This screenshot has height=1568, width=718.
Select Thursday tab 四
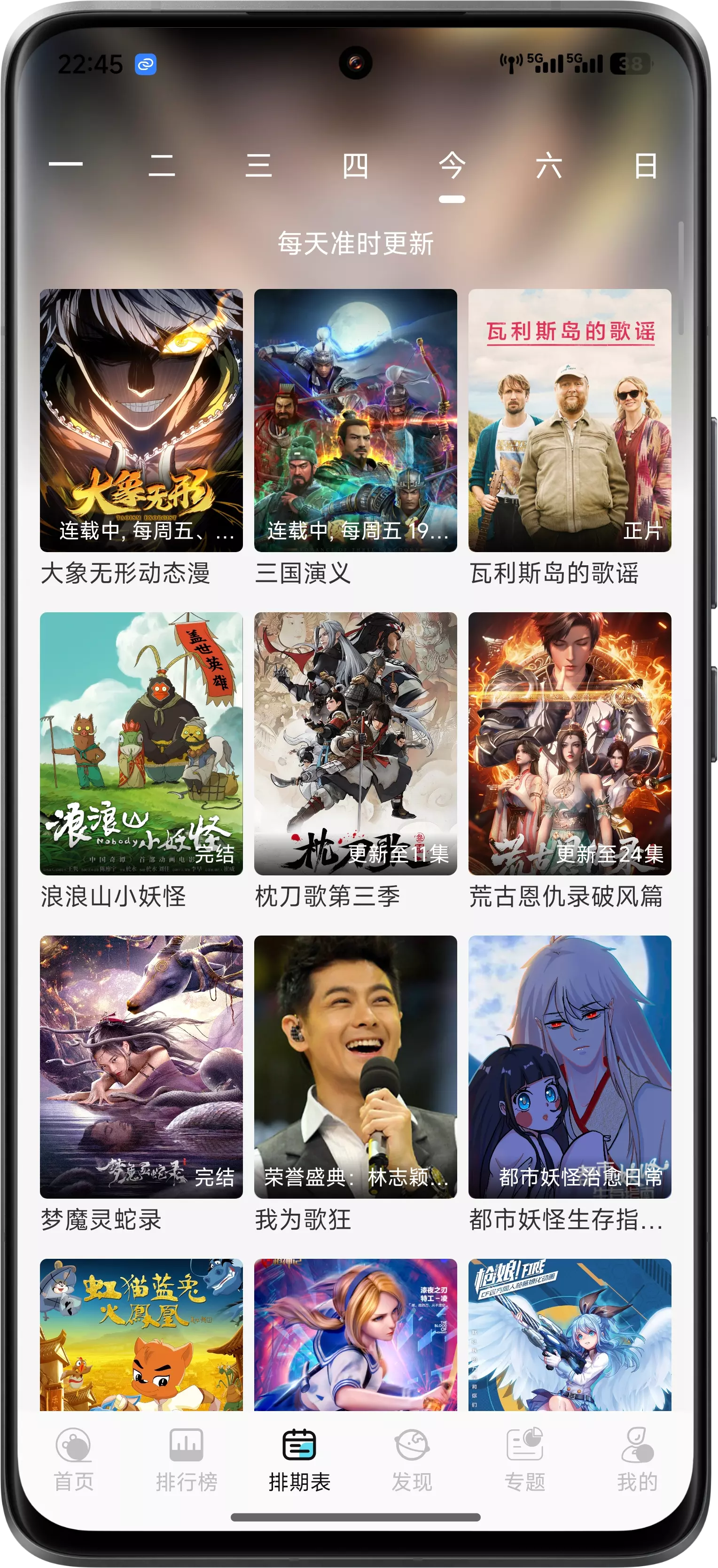[x=355, y=165]
